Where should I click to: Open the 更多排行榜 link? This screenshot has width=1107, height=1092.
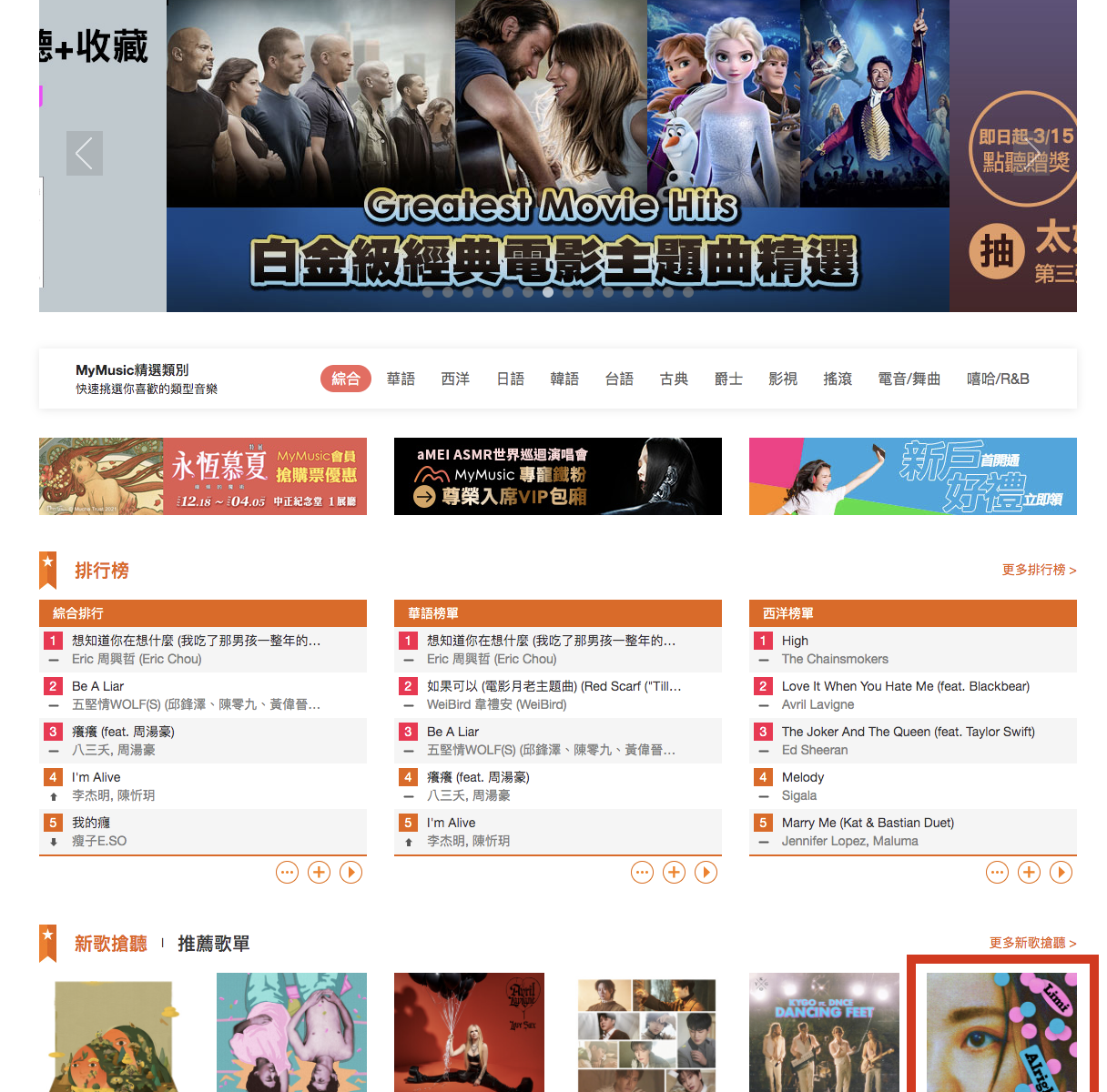click(1039, 570)
